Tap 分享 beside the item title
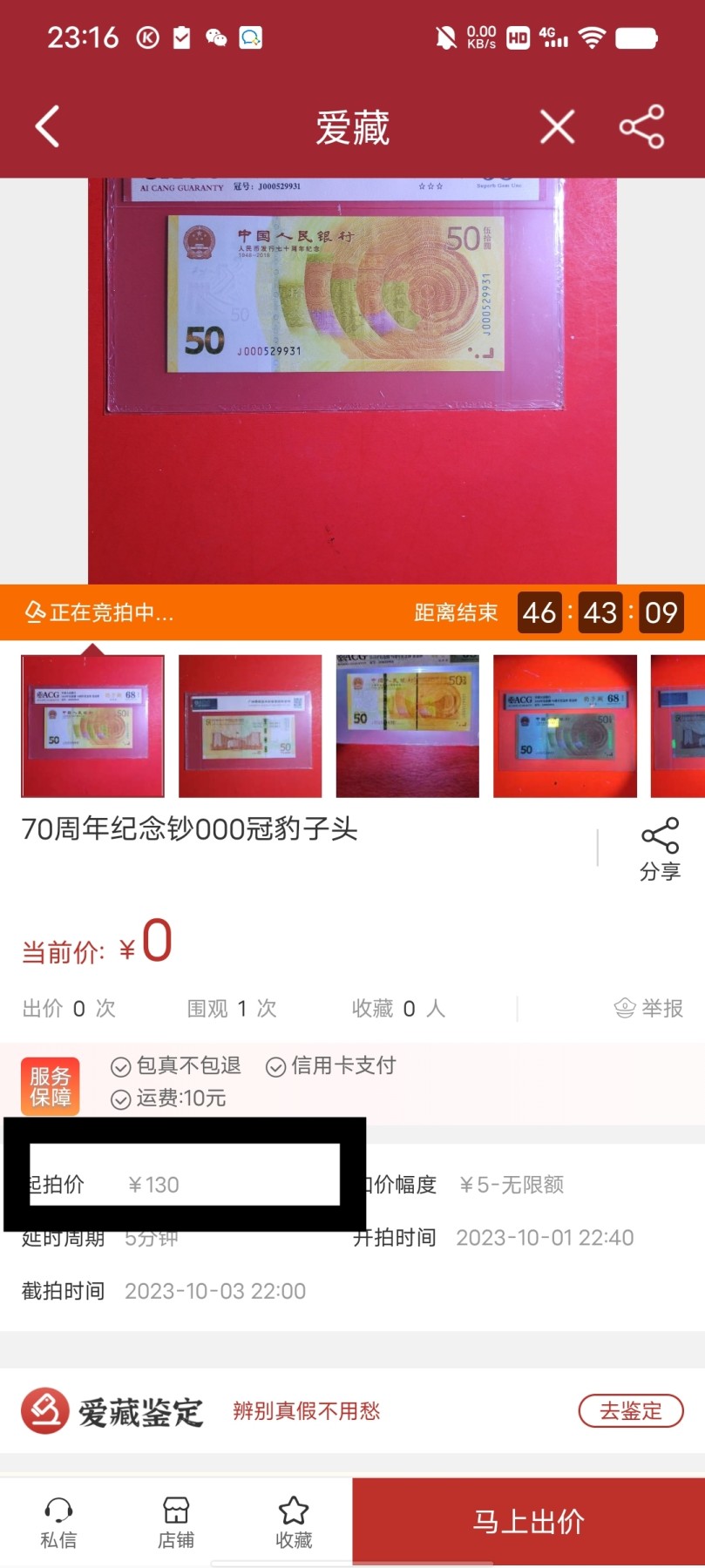 (660, 848)
